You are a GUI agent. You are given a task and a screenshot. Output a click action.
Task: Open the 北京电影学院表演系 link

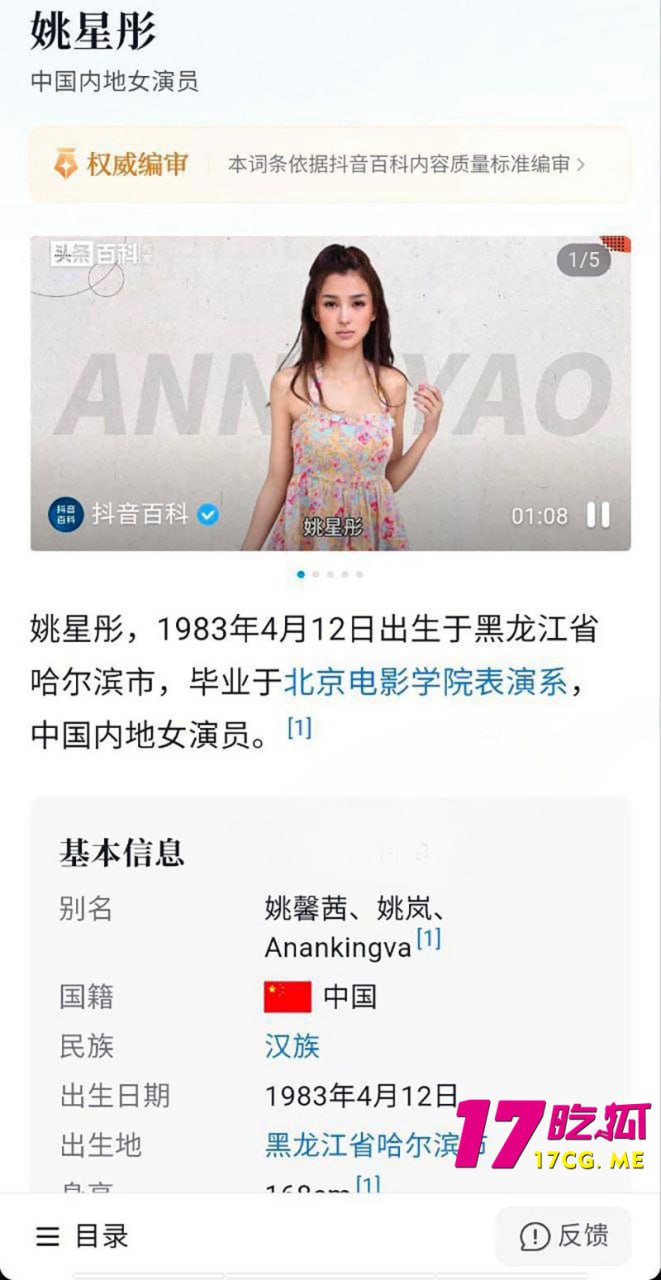pos(426,682)
